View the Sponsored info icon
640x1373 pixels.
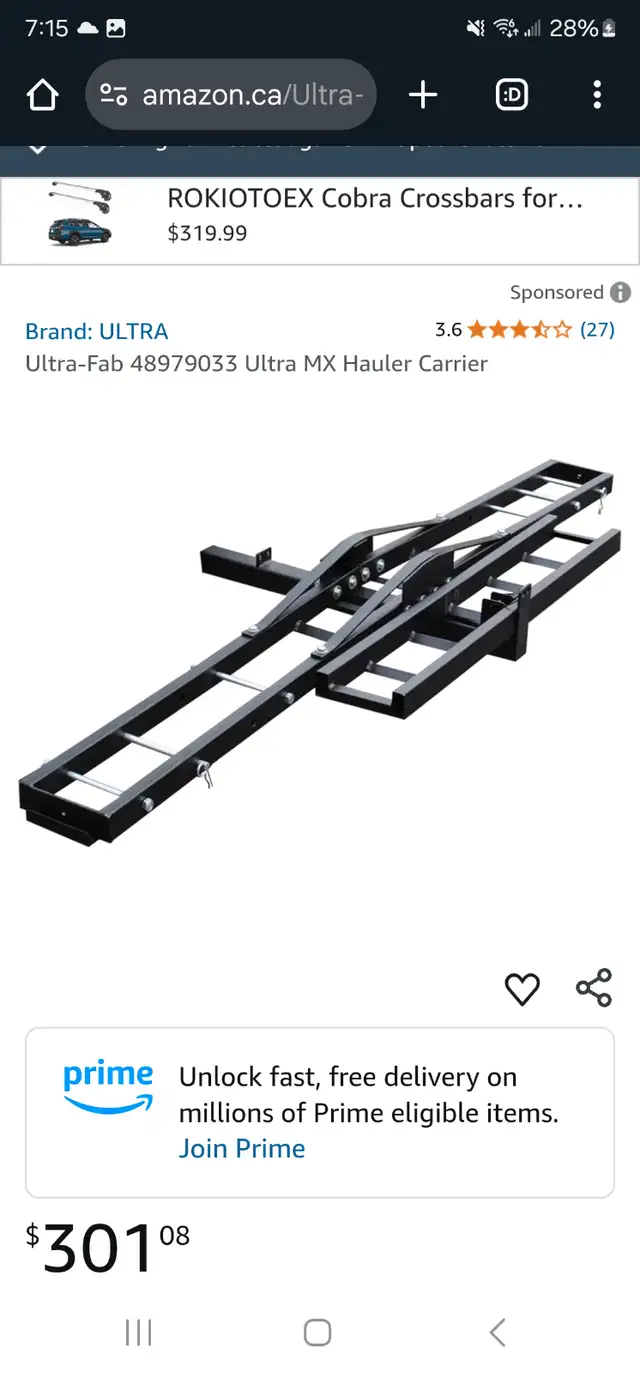[621, 292]
